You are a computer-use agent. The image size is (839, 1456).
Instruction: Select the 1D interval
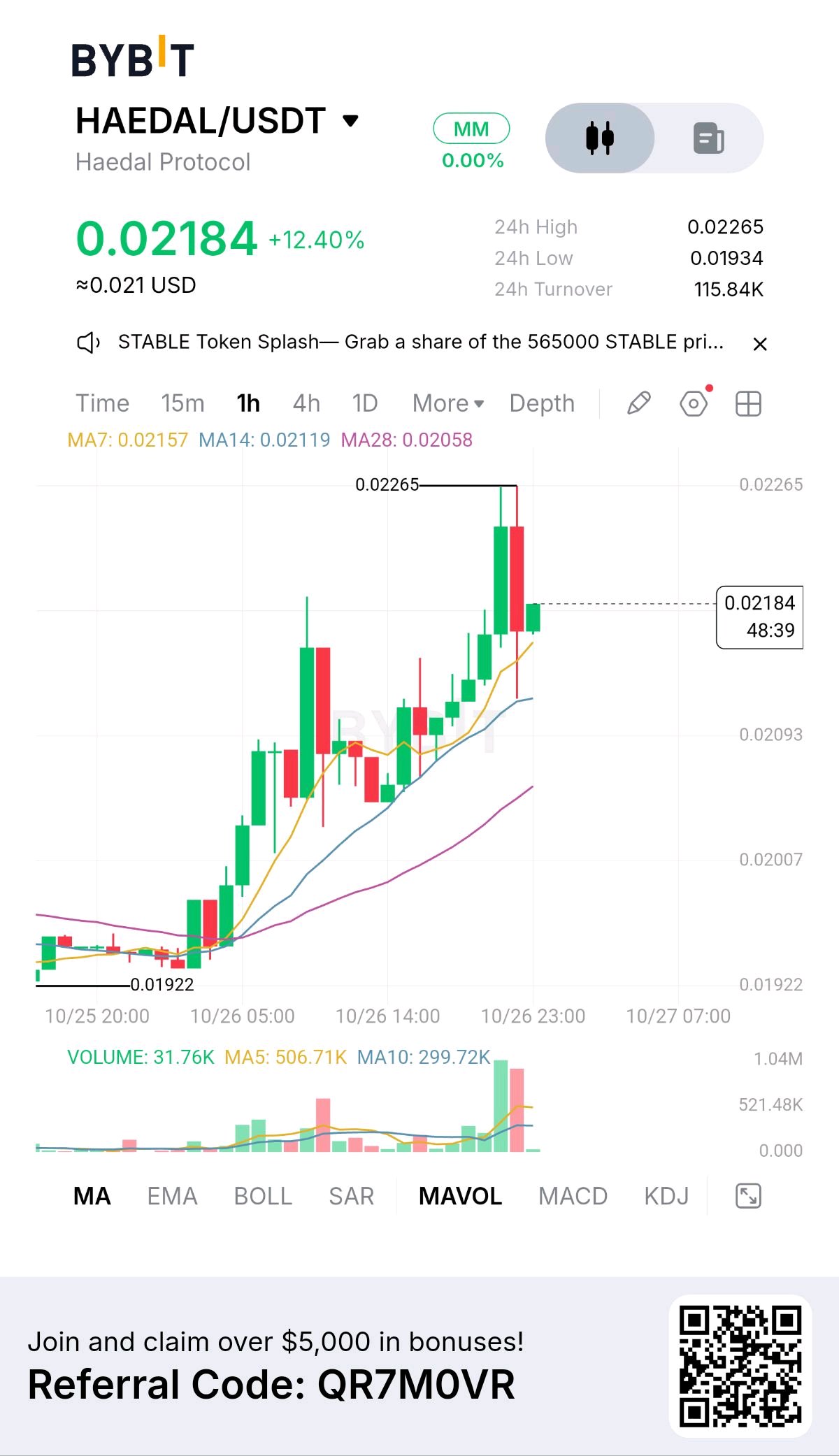pyautogui.click(x=364, y=403)
